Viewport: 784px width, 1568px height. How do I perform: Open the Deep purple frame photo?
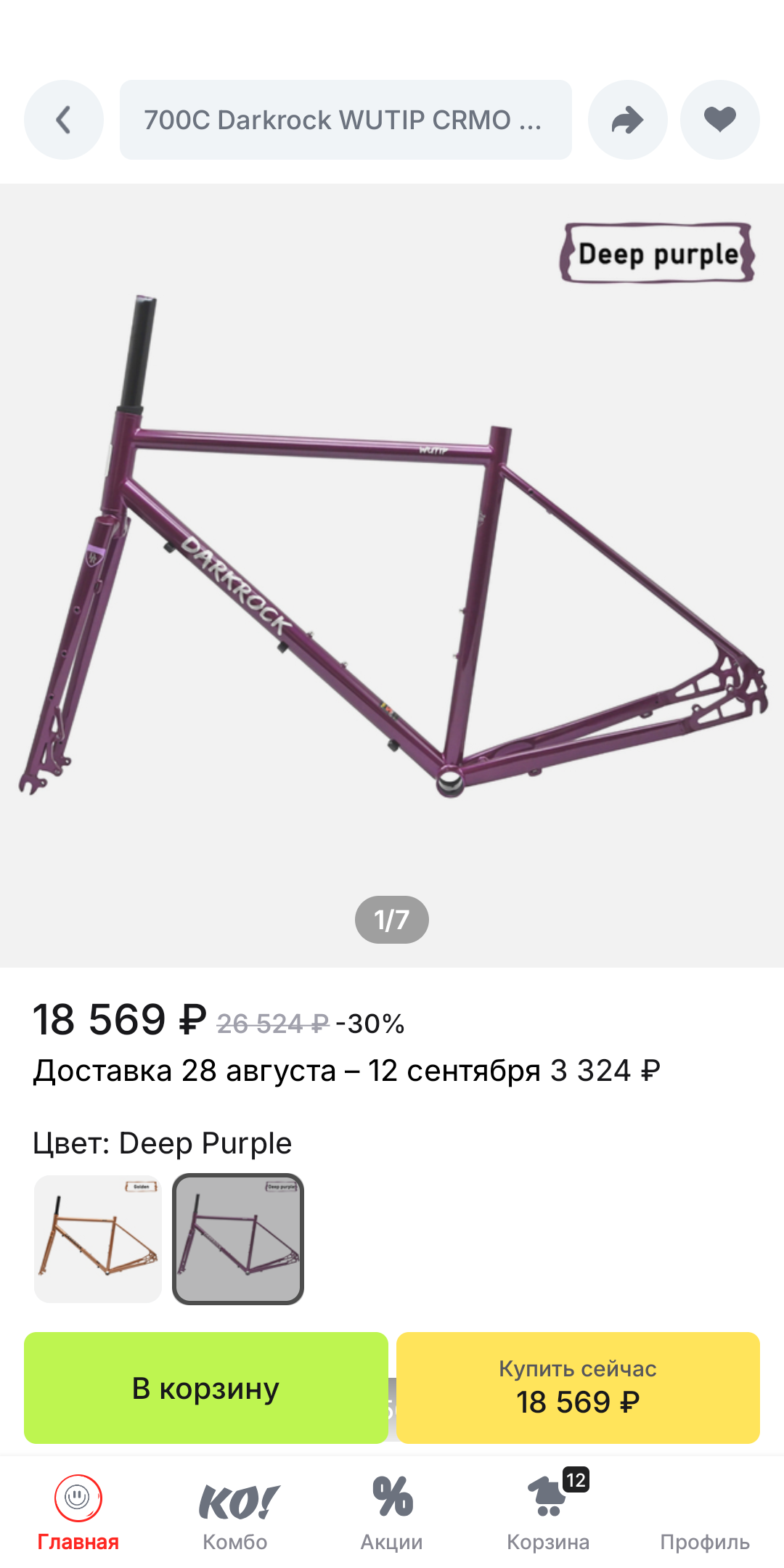392,573
